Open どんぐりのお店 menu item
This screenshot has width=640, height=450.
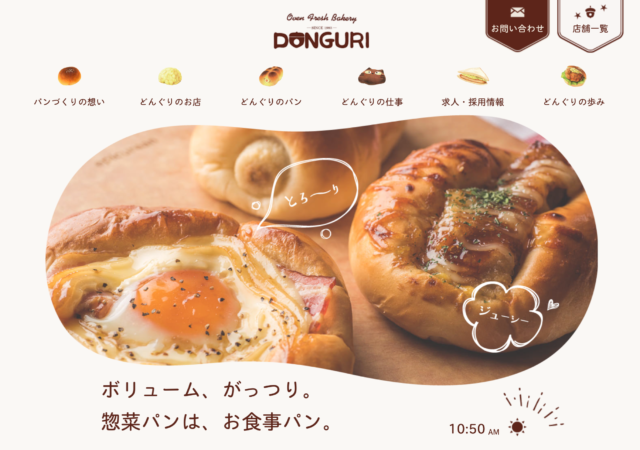(x=170, y=86)
